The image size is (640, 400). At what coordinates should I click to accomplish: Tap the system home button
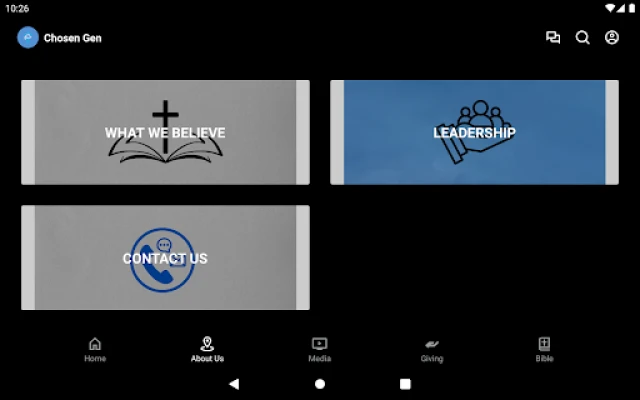click(320, 383)
